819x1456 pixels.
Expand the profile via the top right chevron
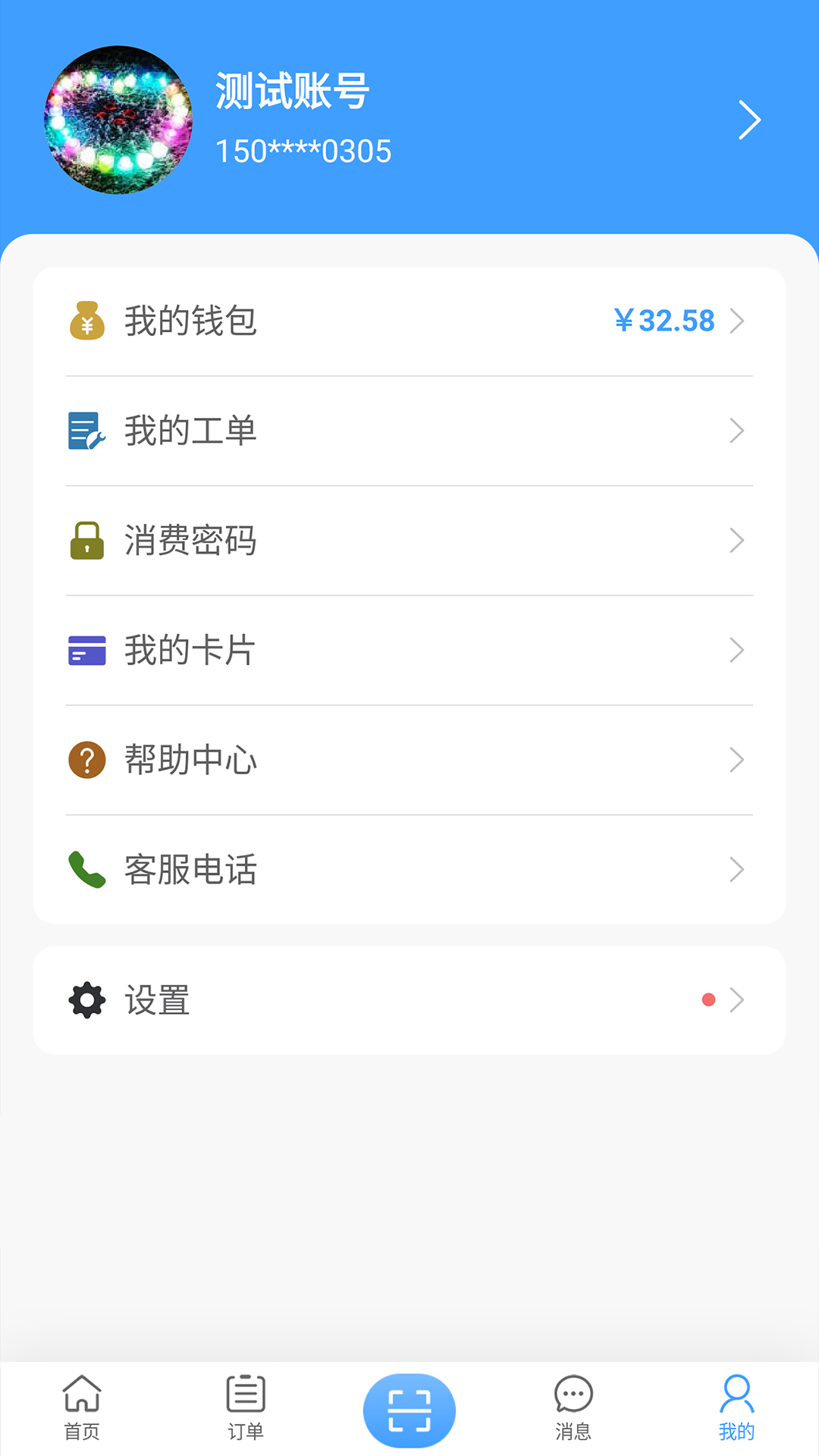tap(749, 119)
